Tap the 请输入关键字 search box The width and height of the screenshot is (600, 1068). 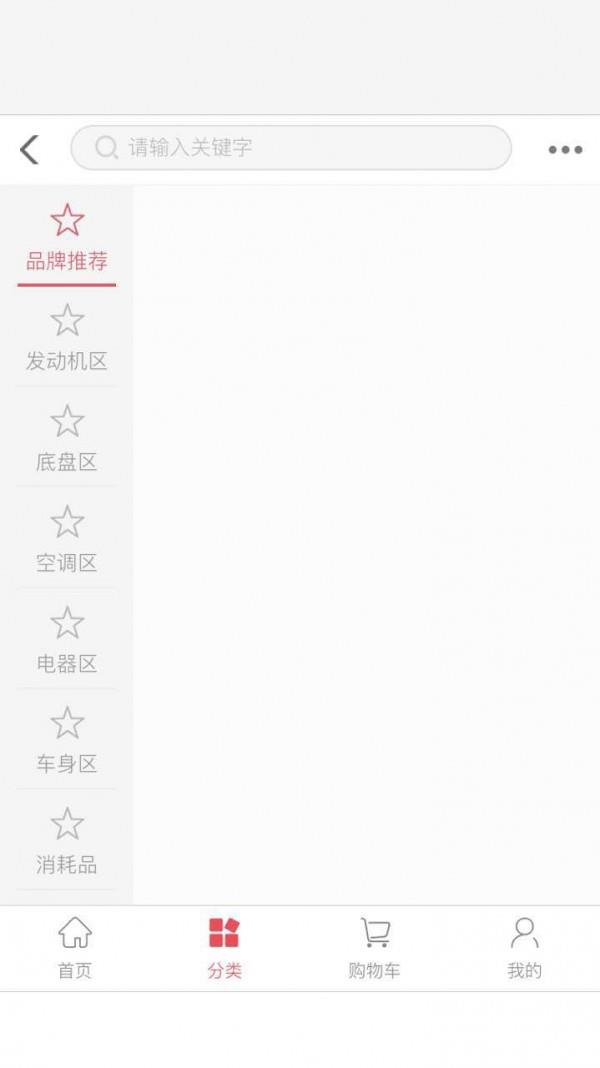(291, 147)
